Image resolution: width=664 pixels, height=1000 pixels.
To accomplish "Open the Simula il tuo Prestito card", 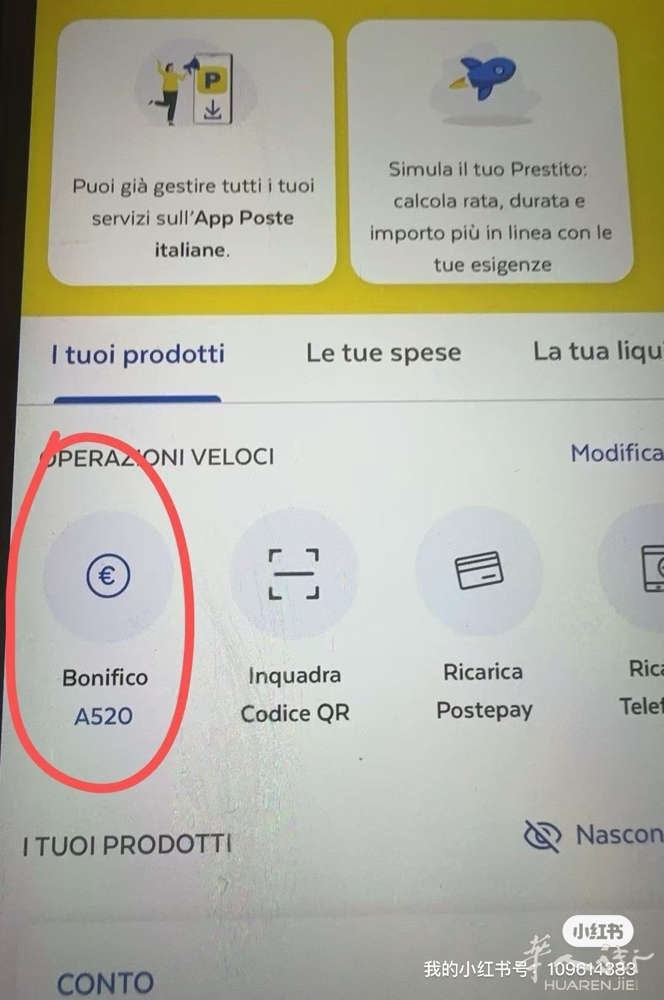I will coord(490,152).
